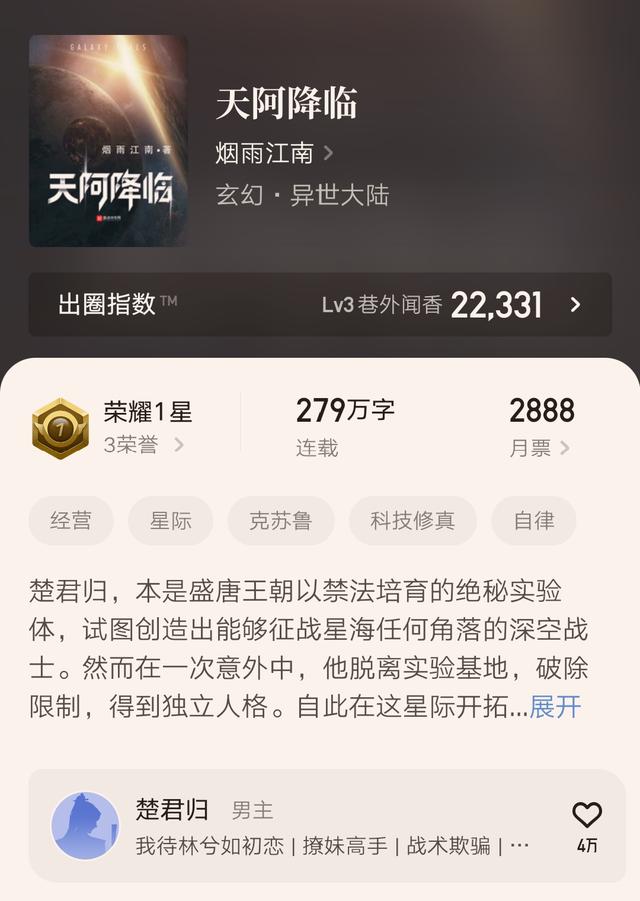Open author 烟雨江南's page
This screenshot has width=640, height=901.
(x=273, y=153)
